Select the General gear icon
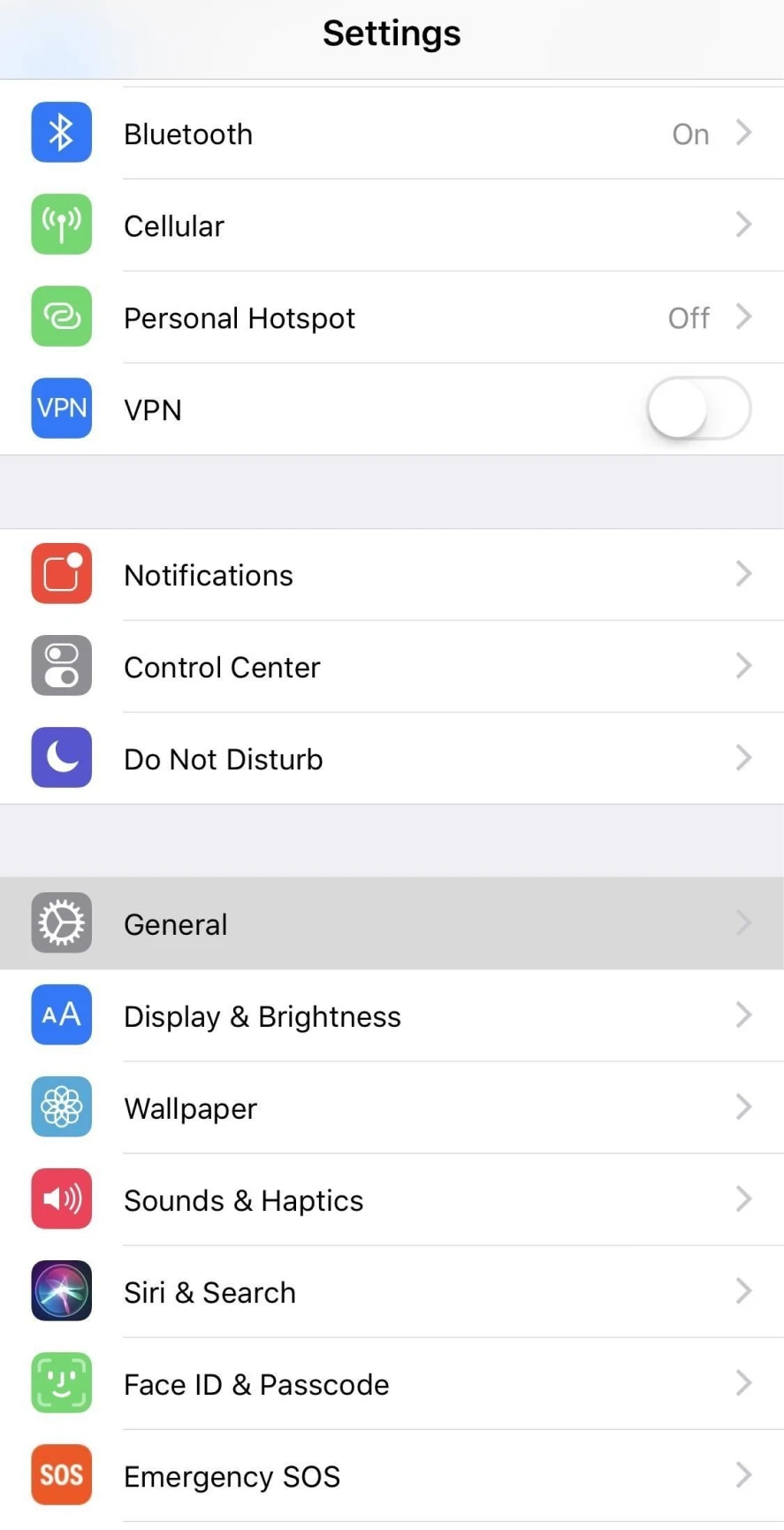The image size is (784, 1530). [61, 923]
